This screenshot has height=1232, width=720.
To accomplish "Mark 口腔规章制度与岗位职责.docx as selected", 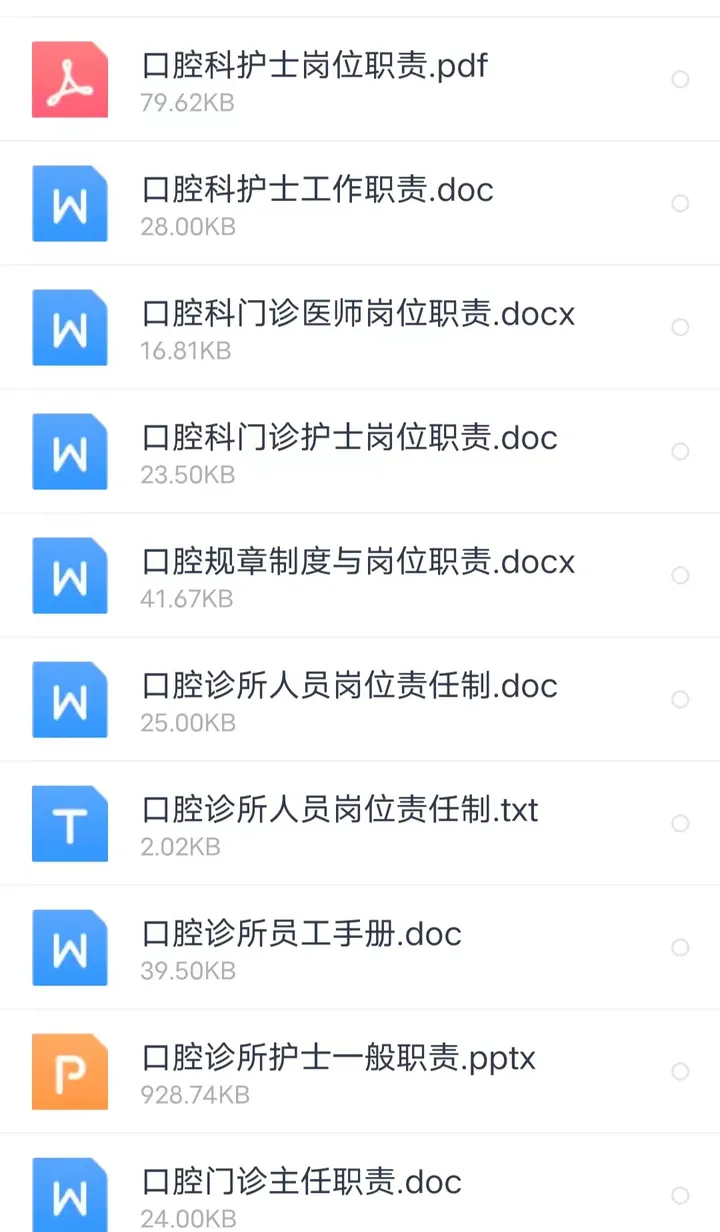I will click(680, 575).
